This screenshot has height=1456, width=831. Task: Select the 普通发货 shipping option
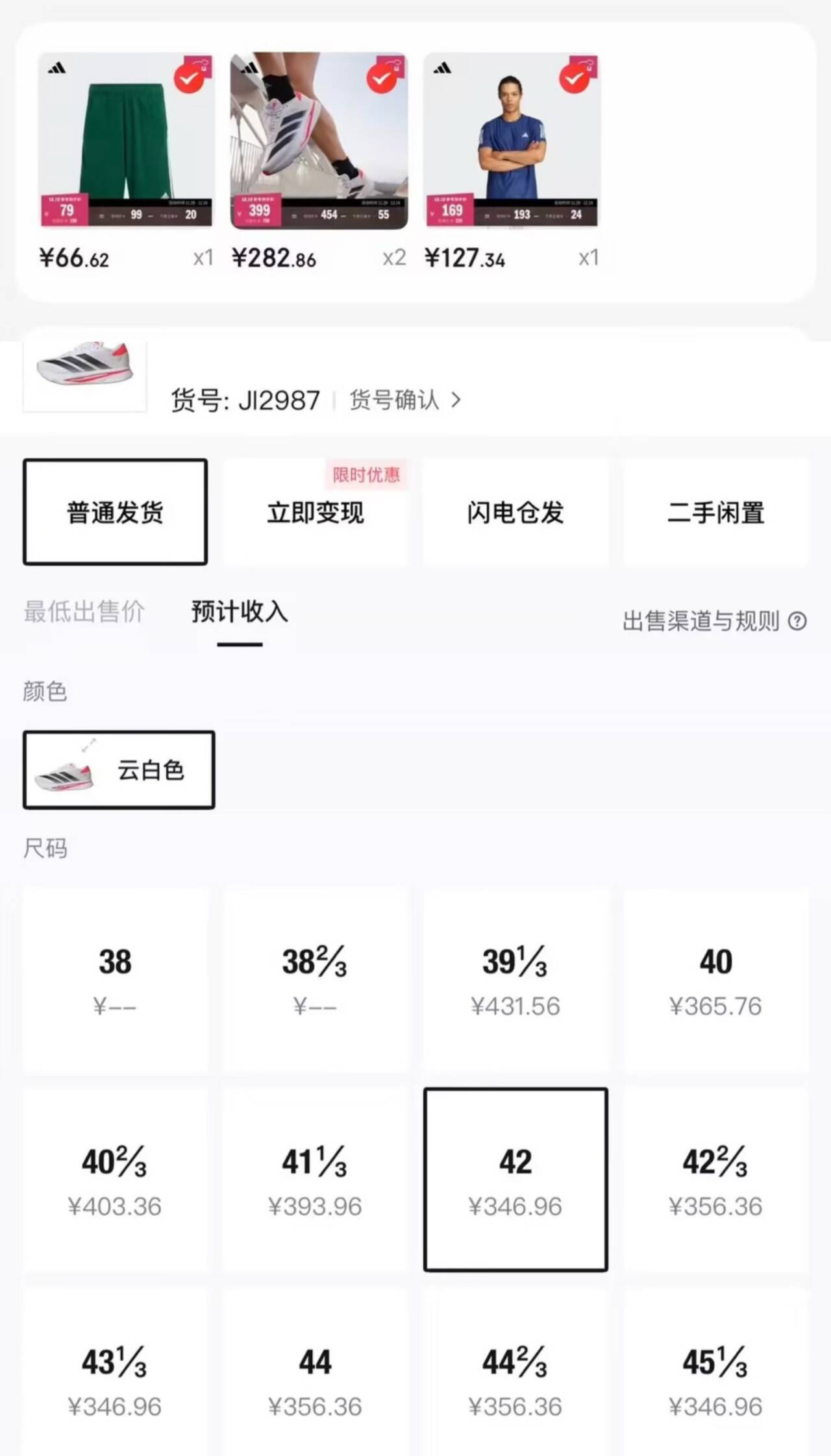pyautogui.click(x=115, y=512)
